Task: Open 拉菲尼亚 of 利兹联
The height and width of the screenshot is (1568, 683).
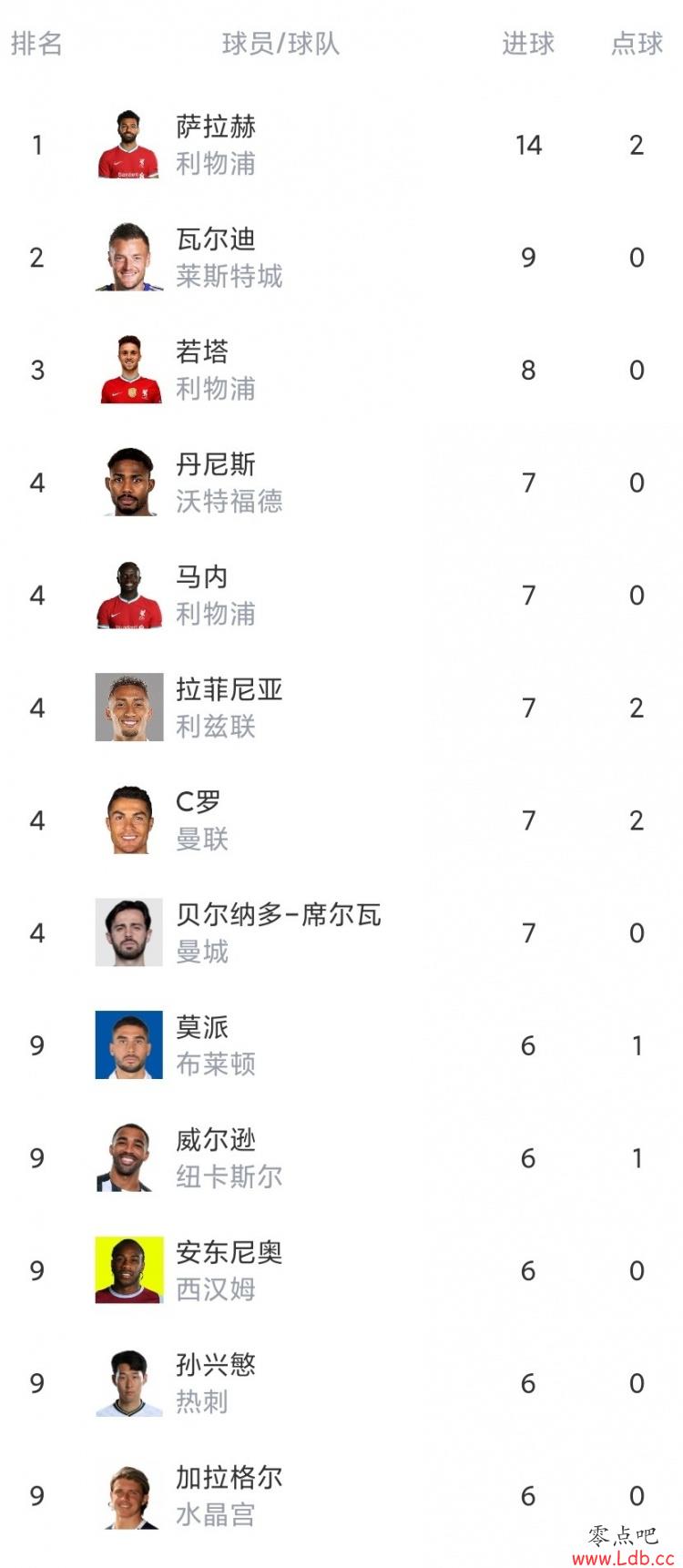Action: point(341,708)
